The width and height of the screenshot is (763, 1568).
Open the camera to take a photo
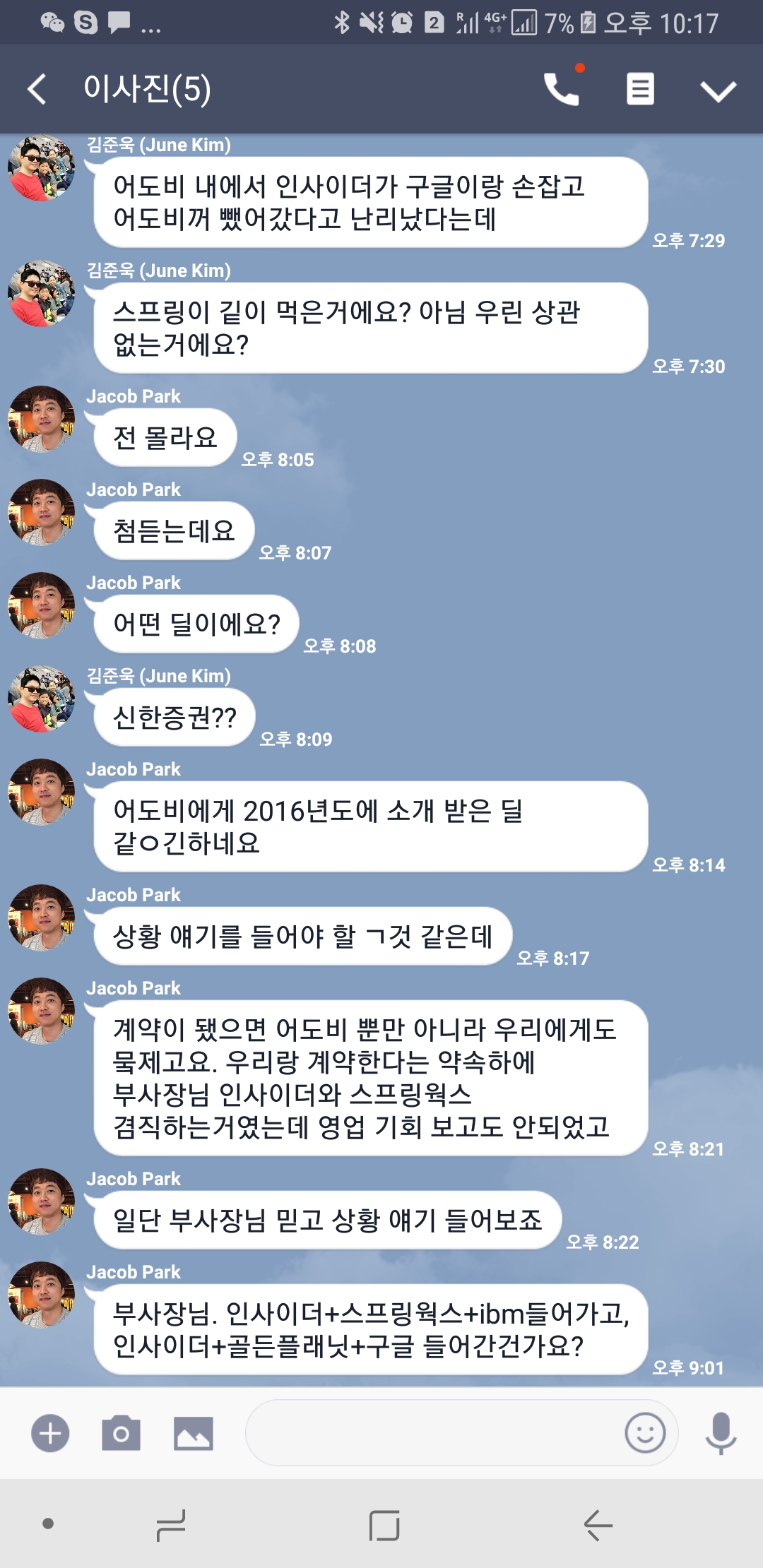121,1433
